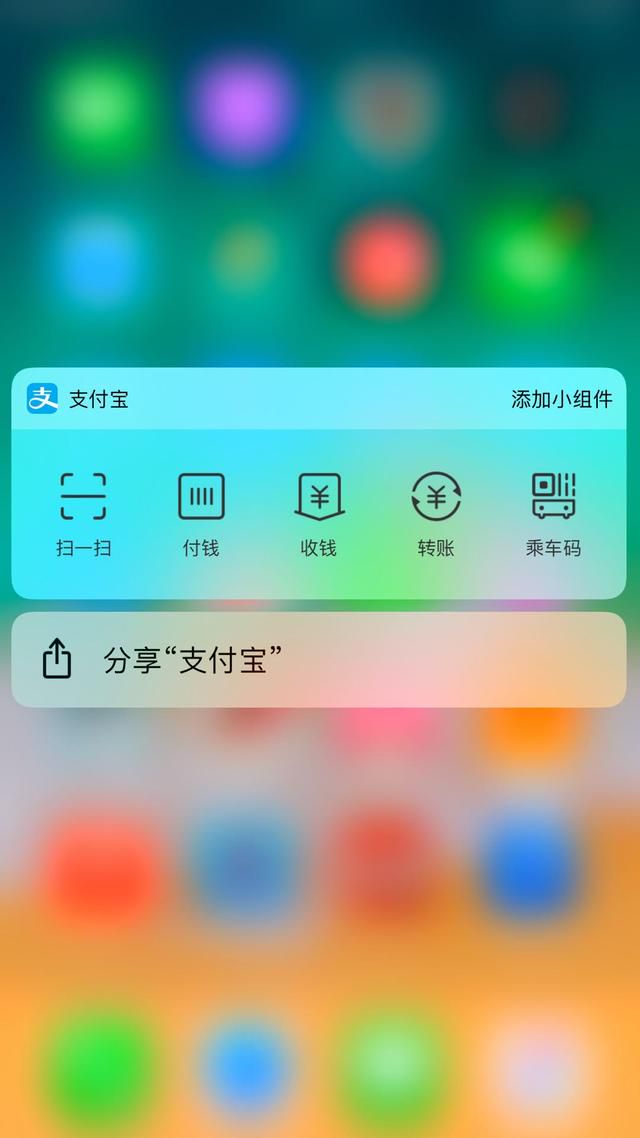Open the 付钱 pay shortcut
The height and width of the screenshot is (1138, 640).
click(201, 514)
